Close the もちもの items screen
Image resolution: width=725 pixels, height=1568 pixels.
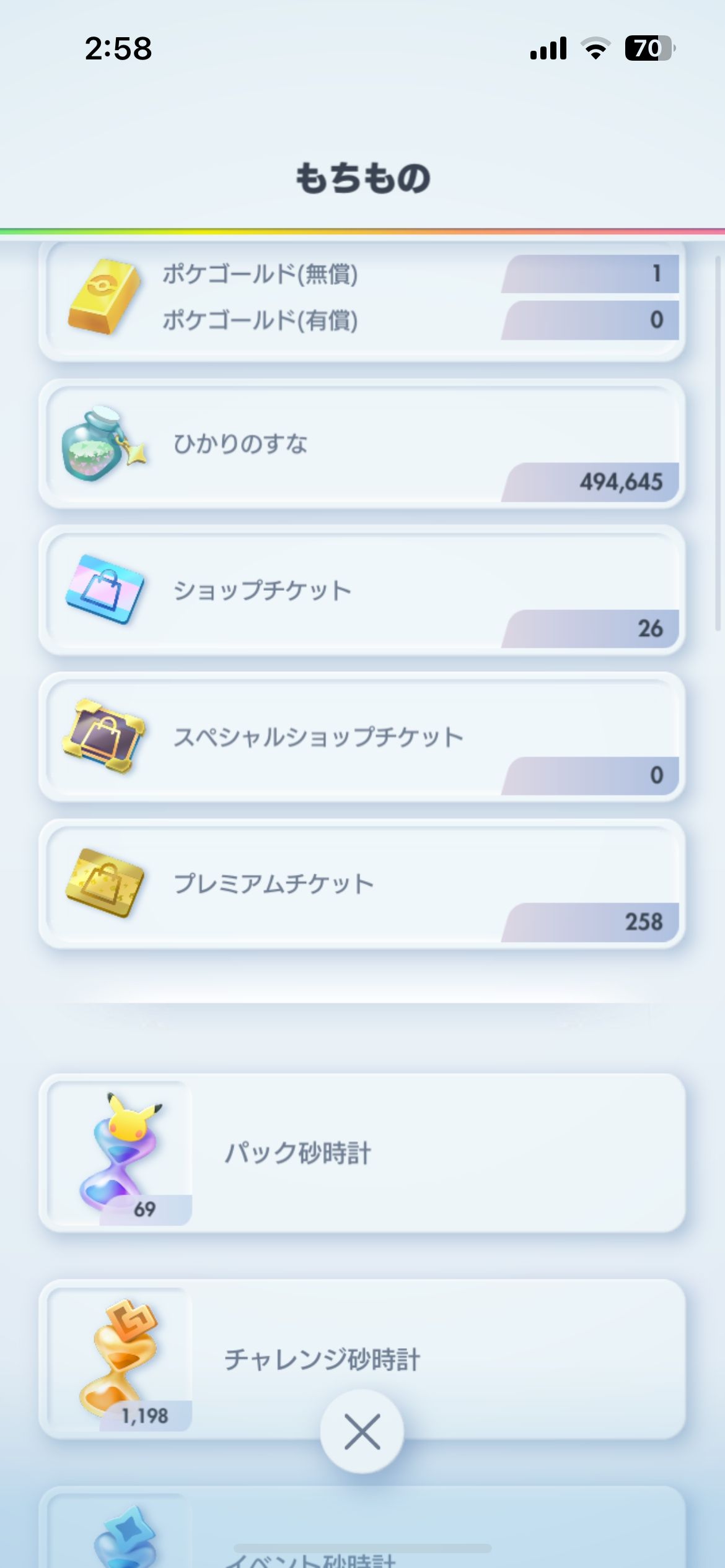pos(362,1432)
